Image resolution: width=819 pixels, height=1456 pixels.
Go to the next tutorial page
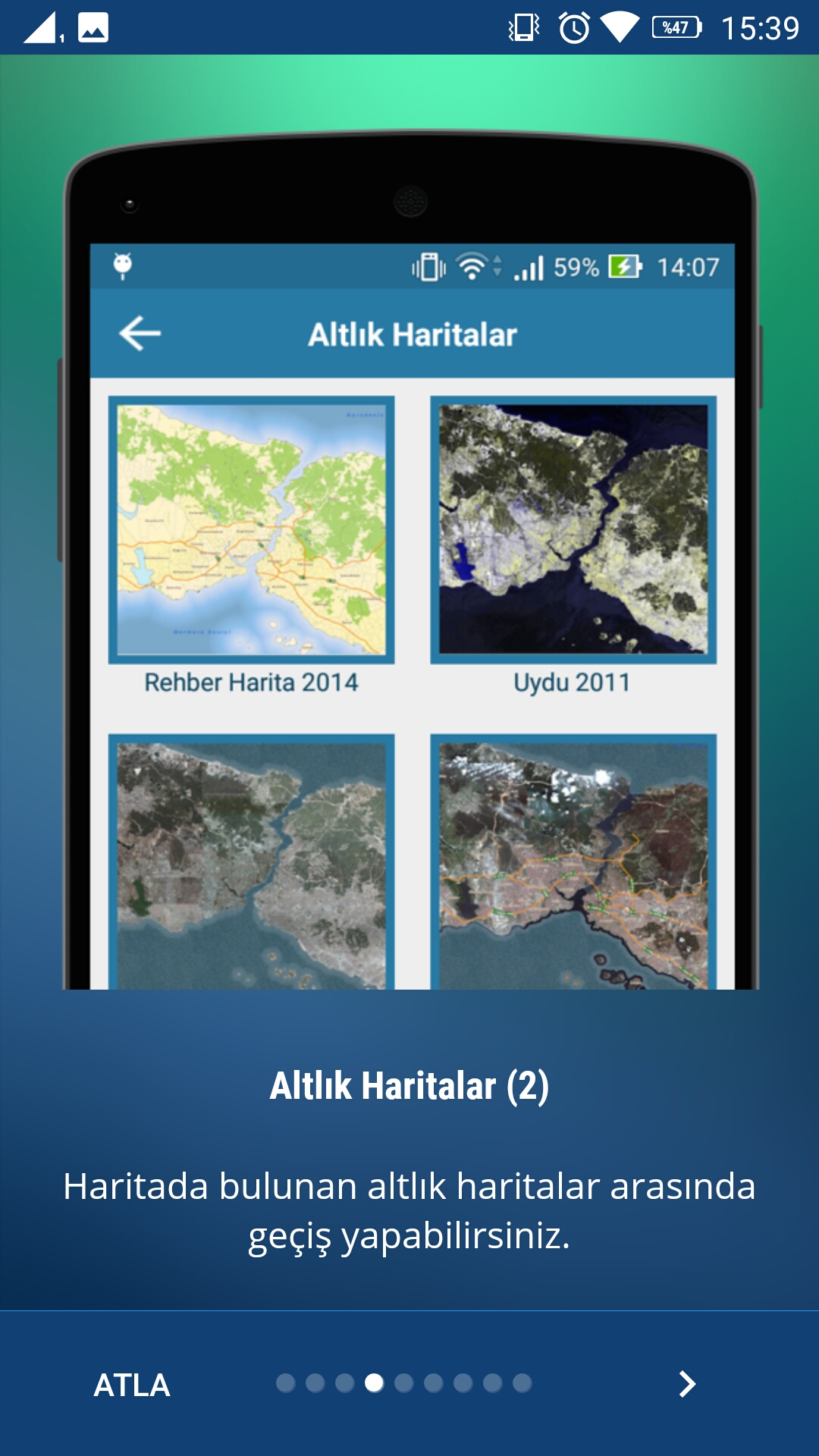687,1384
